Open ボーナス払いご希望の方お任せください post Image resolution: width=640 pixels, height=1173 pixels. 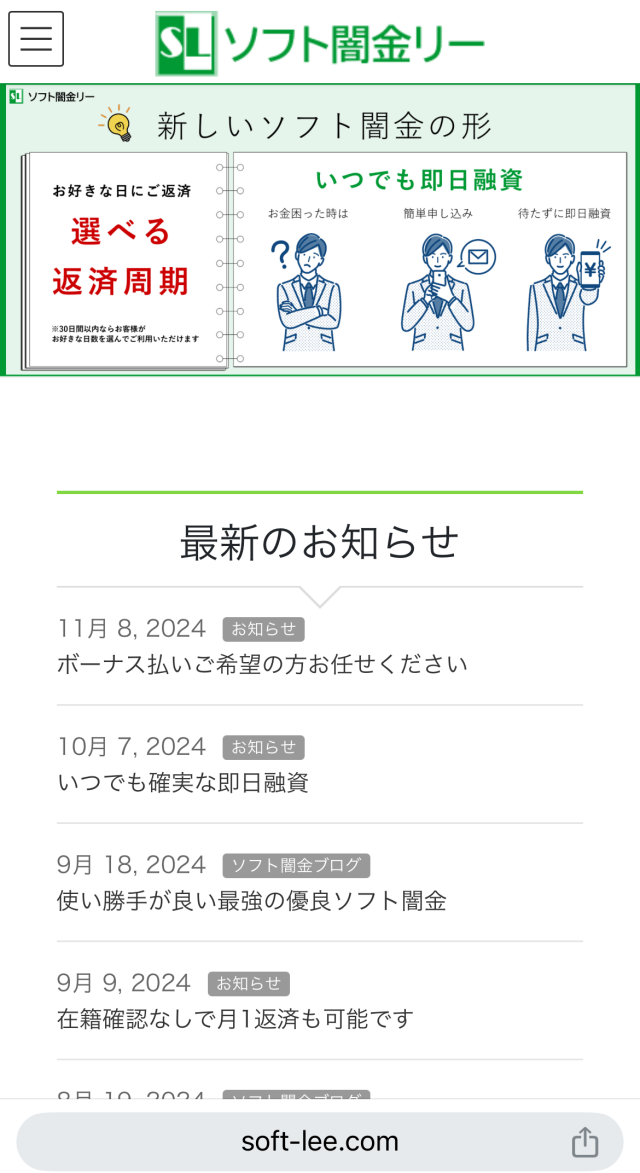[263, 664]
